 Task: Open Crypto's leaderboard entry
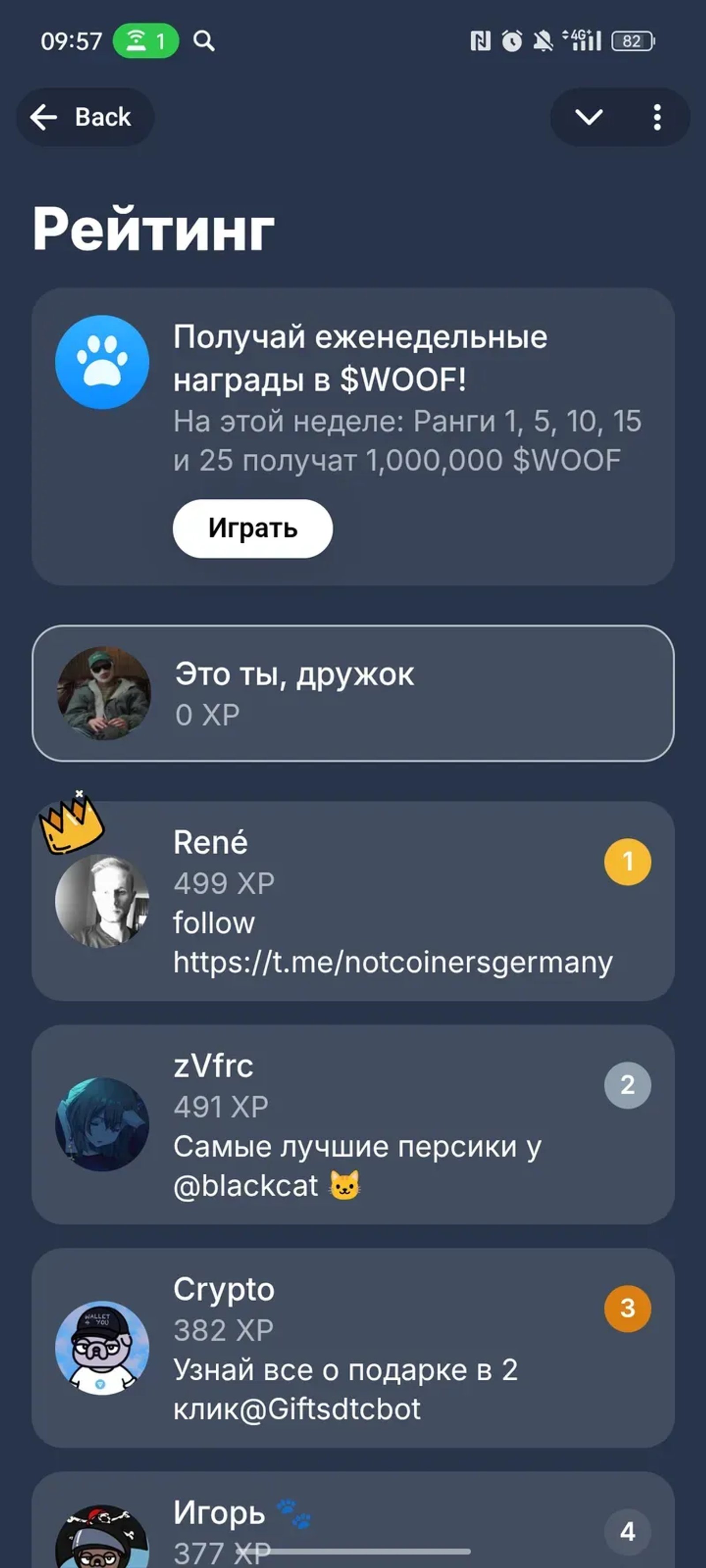click(353, 1348)
